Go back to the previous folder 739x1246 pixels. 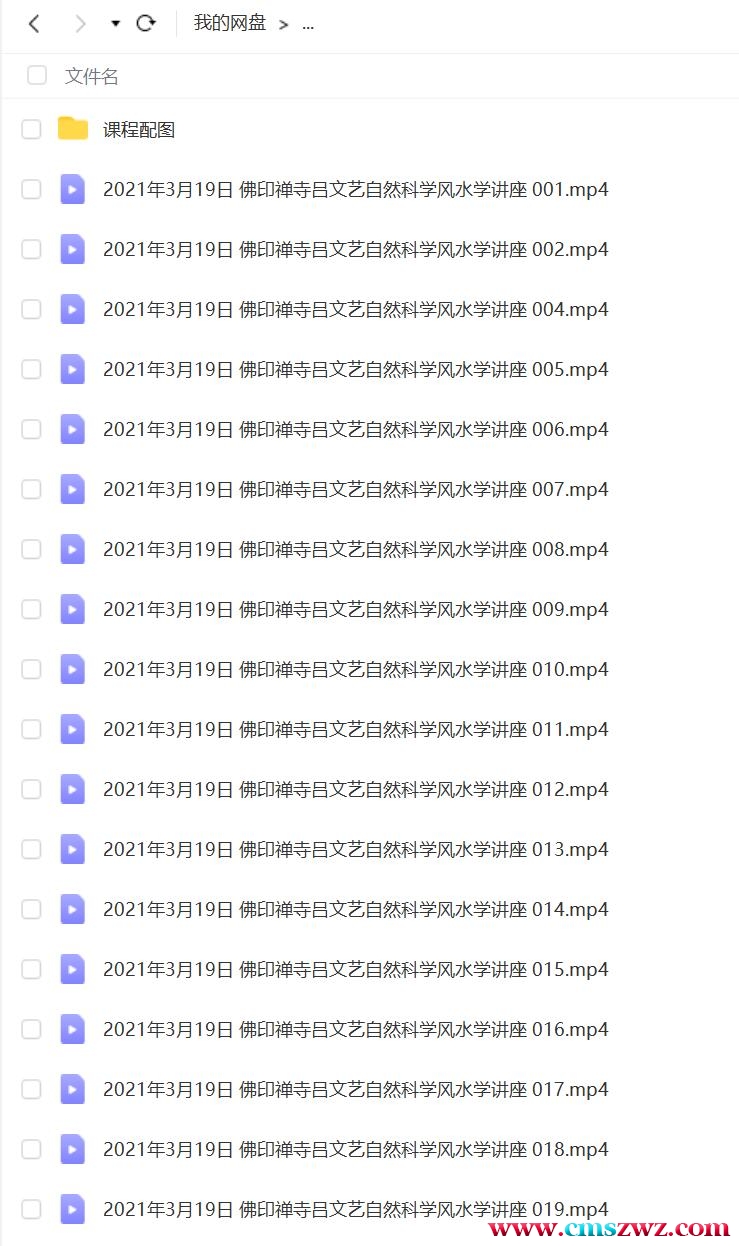(x=34, y=24)
